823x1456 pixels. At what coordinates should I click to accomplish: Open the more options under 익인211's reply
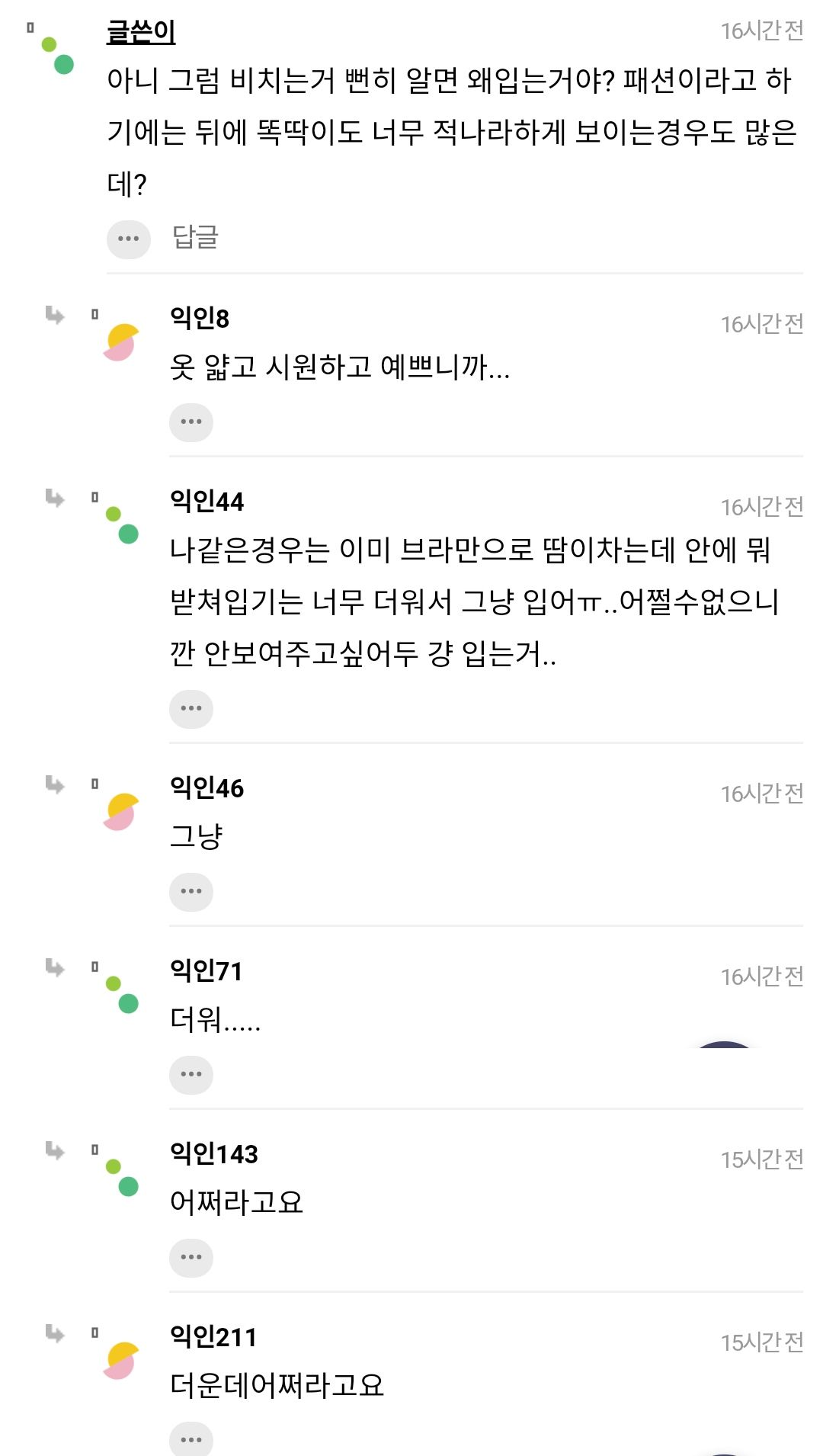point(191,1439)
